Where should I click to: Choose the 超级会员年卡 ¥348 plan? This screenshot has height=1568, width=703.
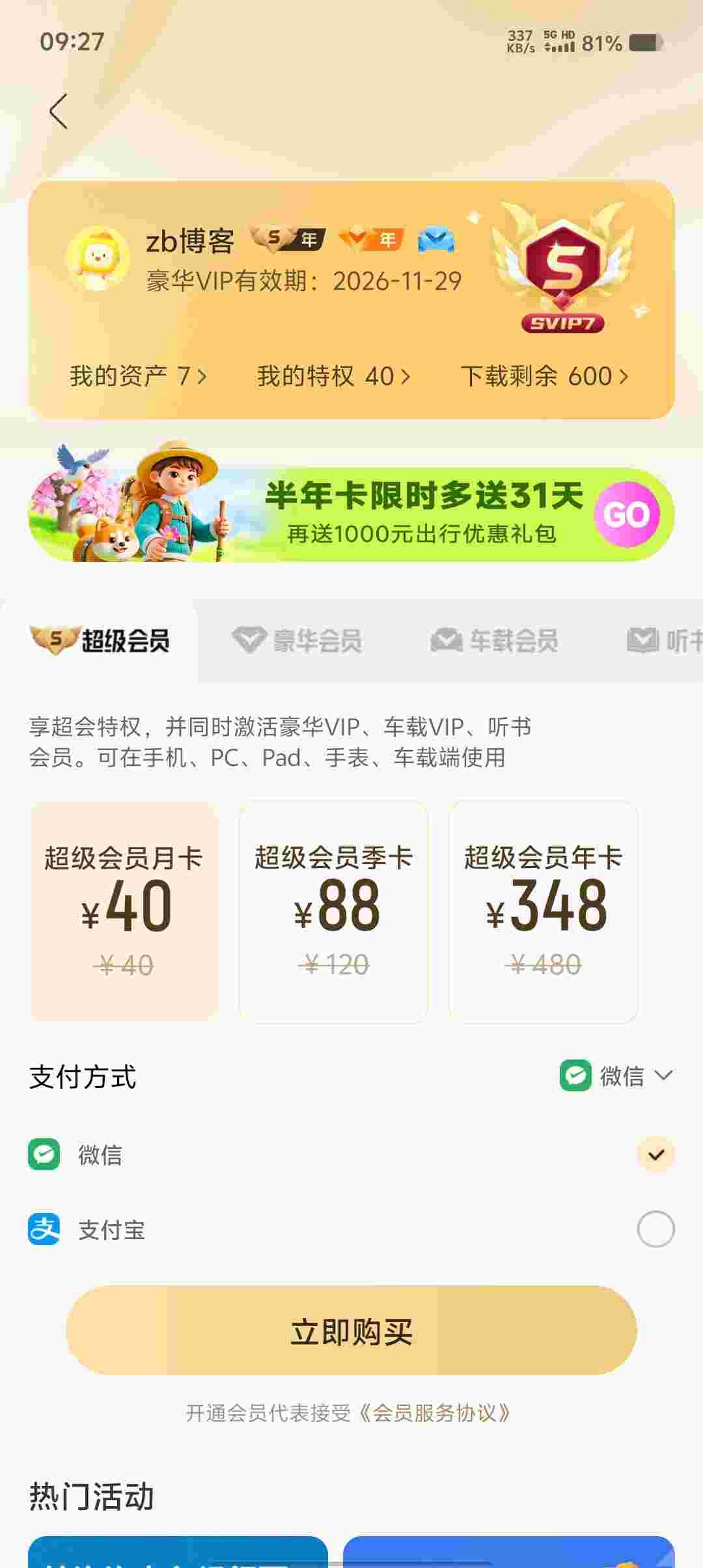point(543,912)
